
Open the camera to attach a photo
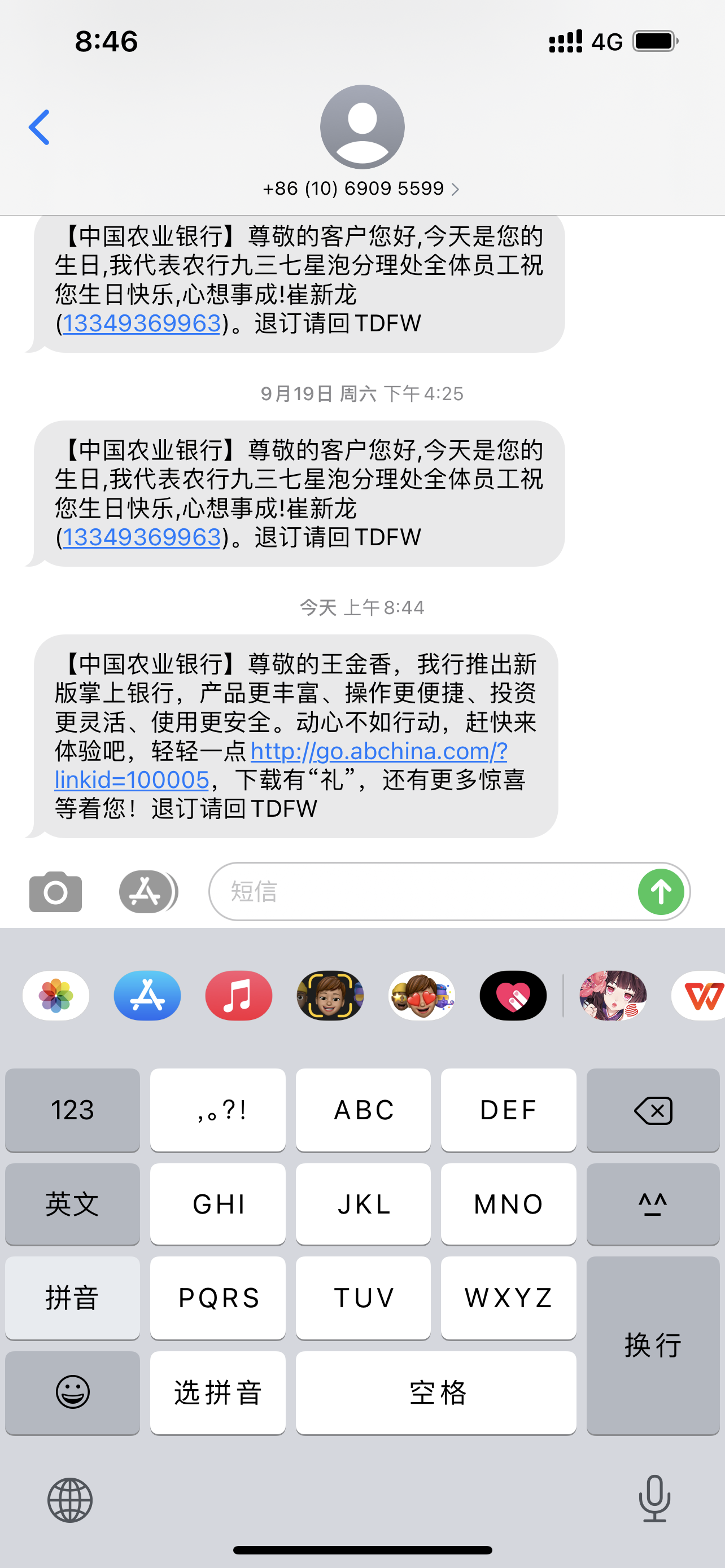55,892
